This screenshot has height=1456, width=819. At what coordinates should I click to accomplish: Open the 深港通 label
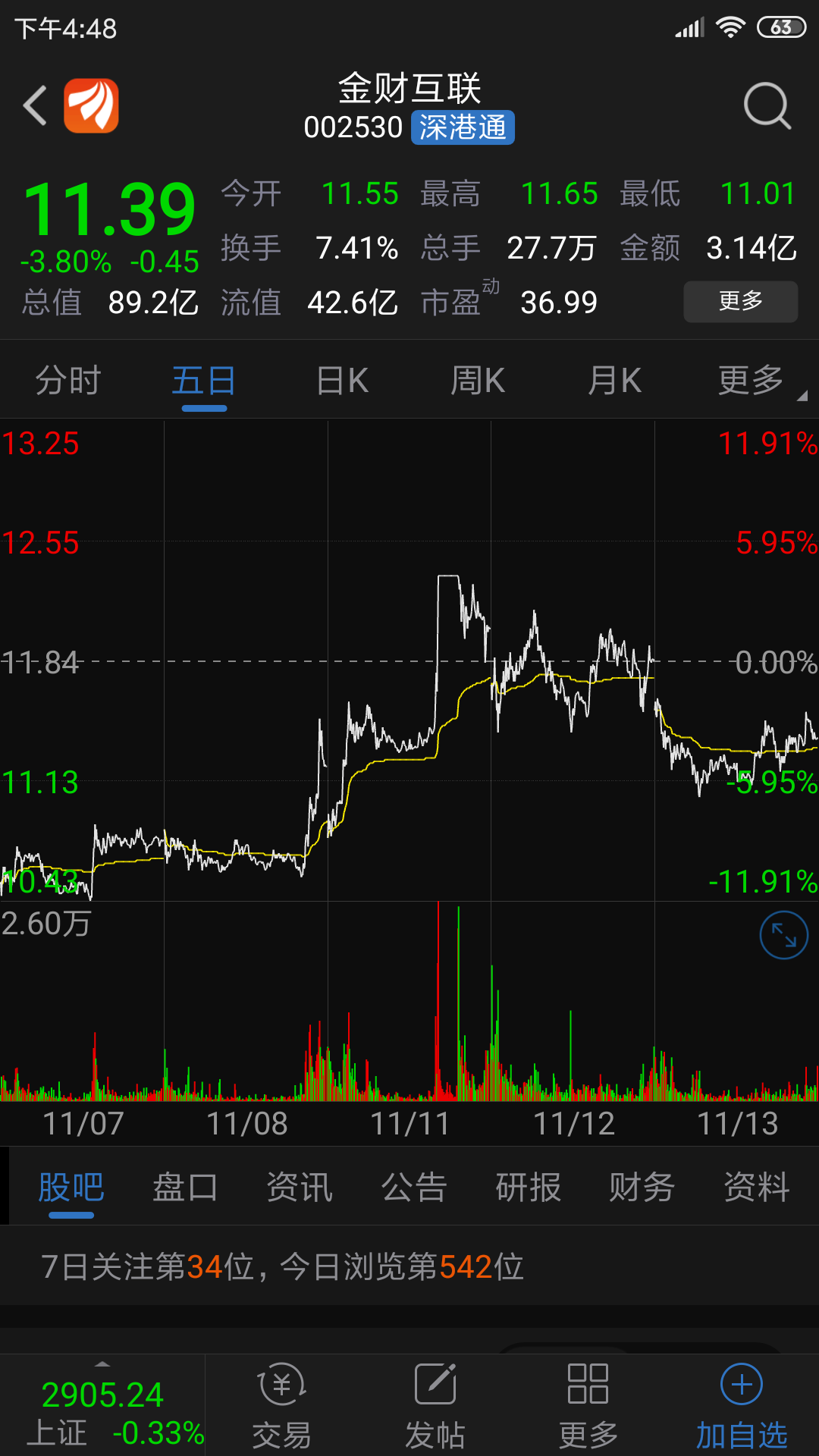click(x=463, y=127)
